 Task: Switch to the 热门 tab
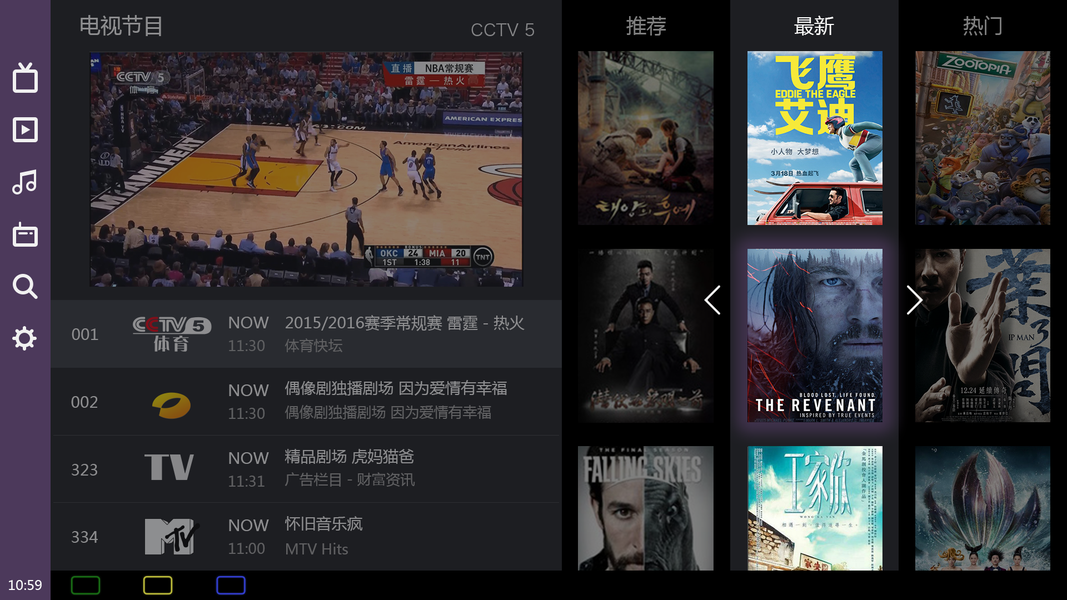(982, 27)
